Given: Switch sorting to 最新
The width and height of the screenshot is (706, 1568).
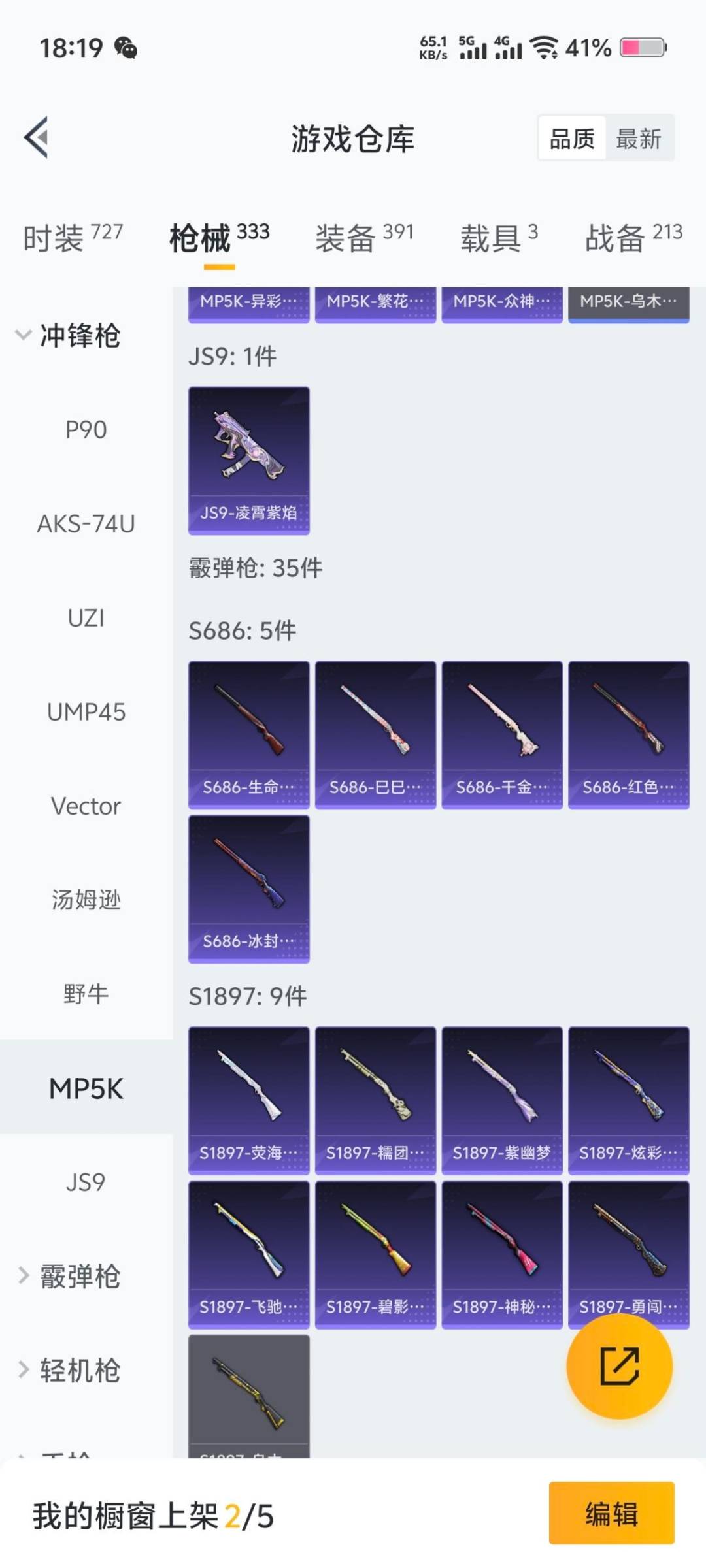Looking at the screenshot, I should point(639,139).
